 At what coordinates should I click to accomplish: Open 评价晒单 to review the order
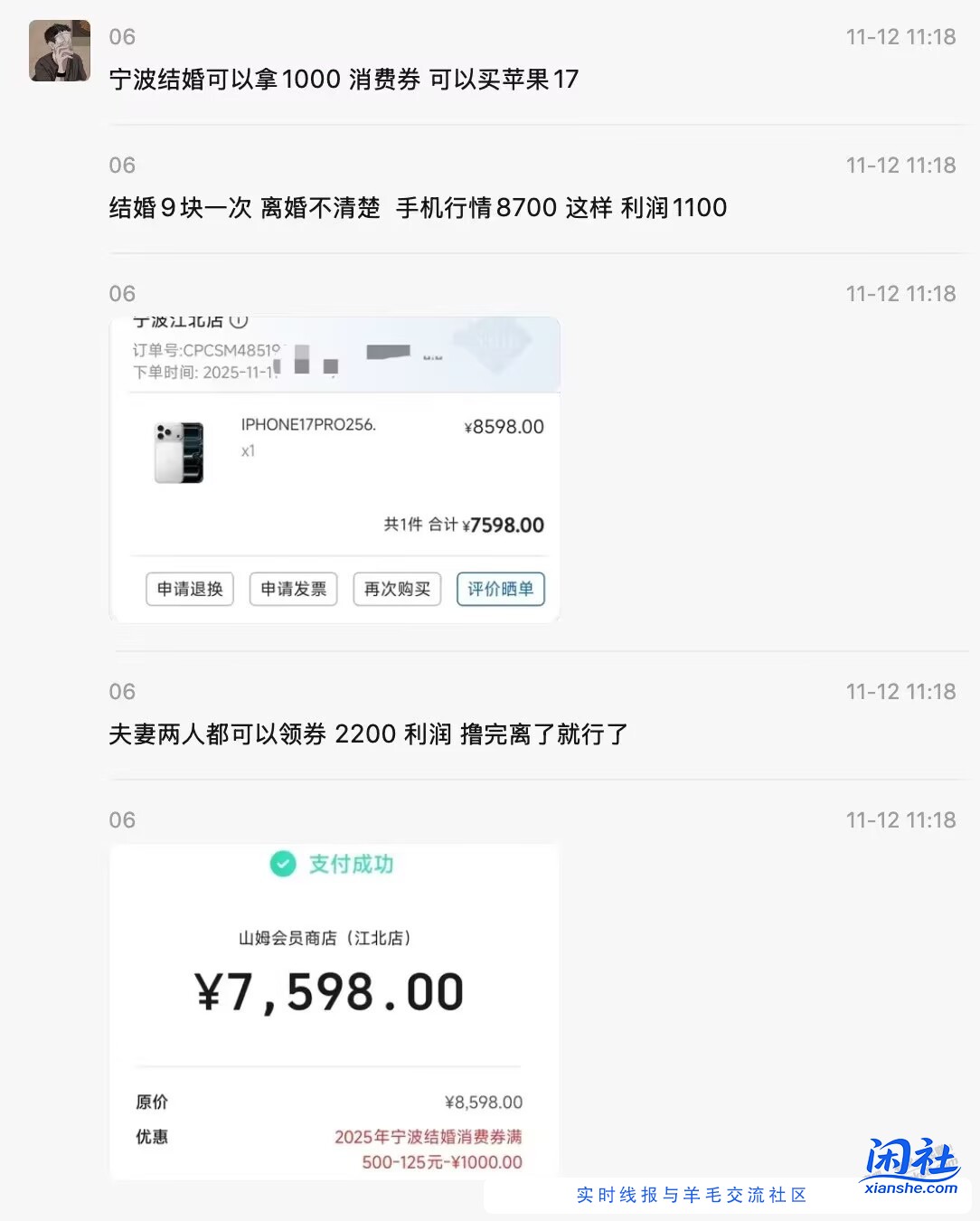pyautogui.click(x=500, y=589)
